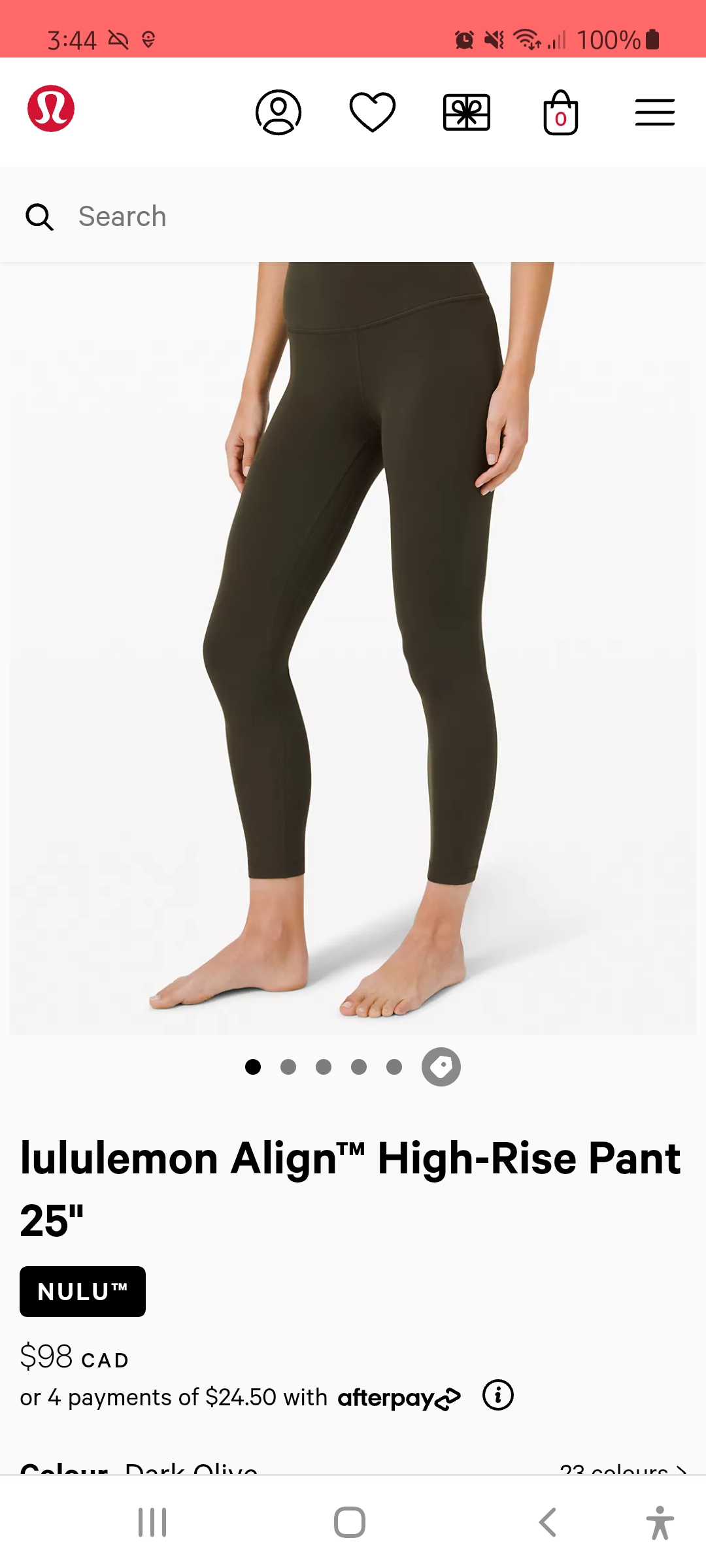
Task: Tap the tag icon in image indicator
Action: [441, 1067]
